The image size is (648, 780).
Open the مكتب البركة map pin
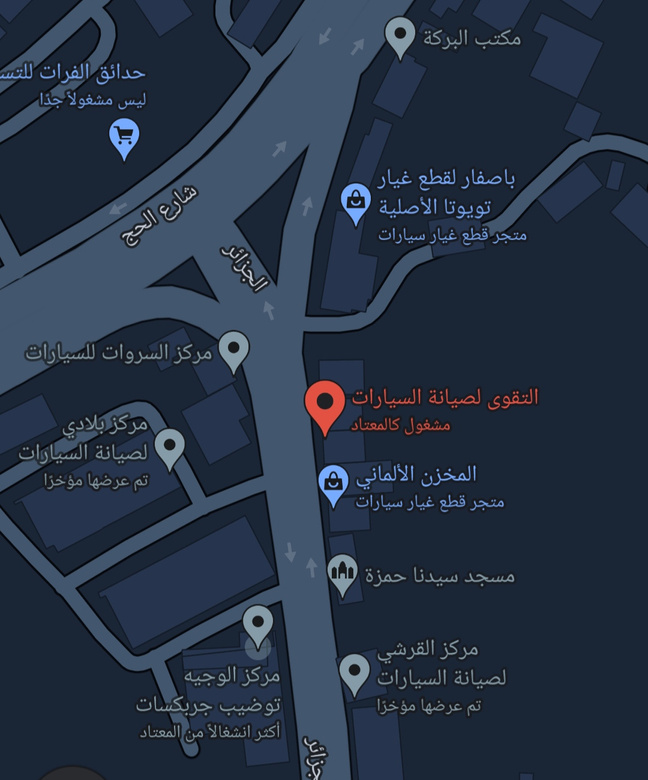(x=400, y=36)
